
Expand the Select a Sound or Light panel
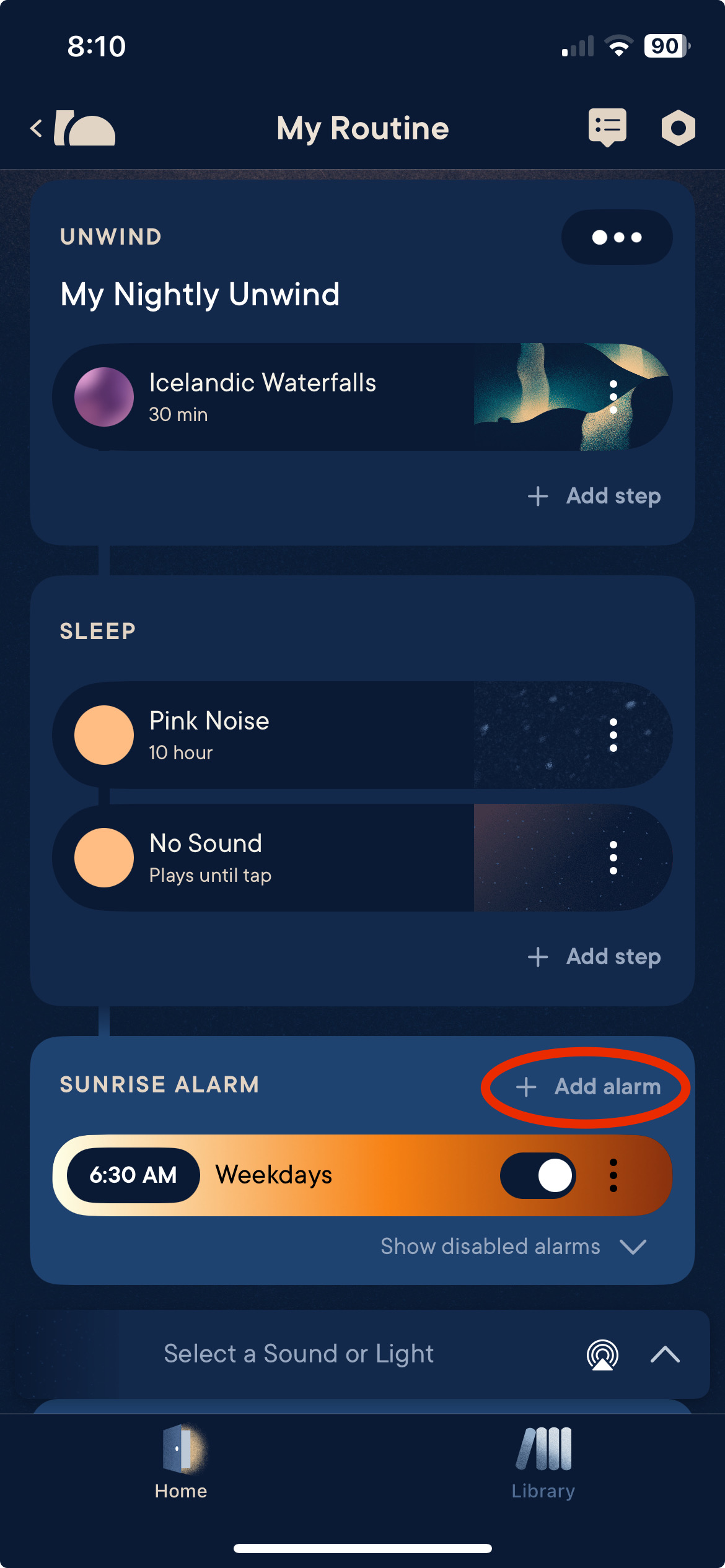(x=665, y=1354)
